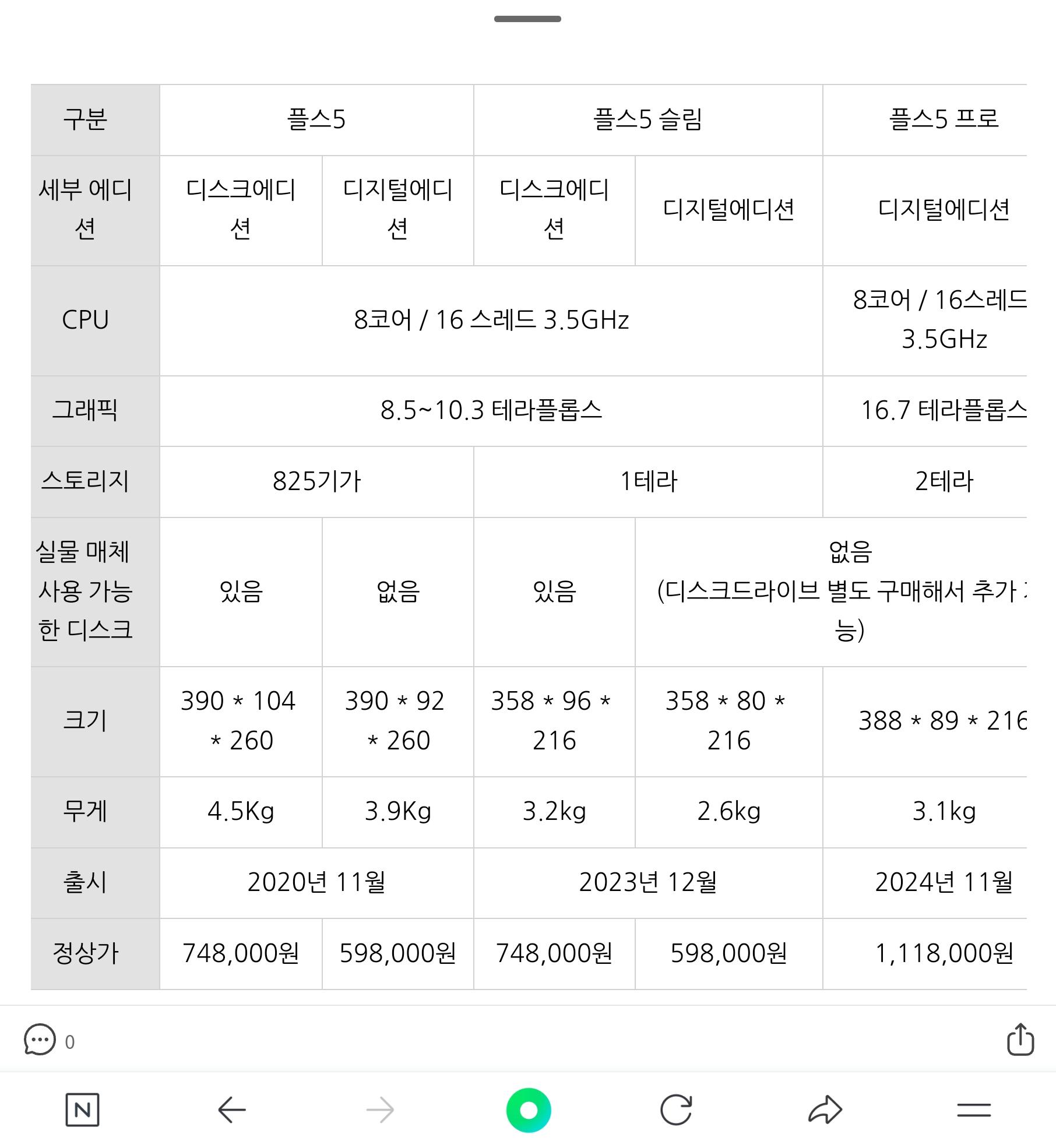
Task: Open the Naver green dot search
Action: coord(528,1110)
